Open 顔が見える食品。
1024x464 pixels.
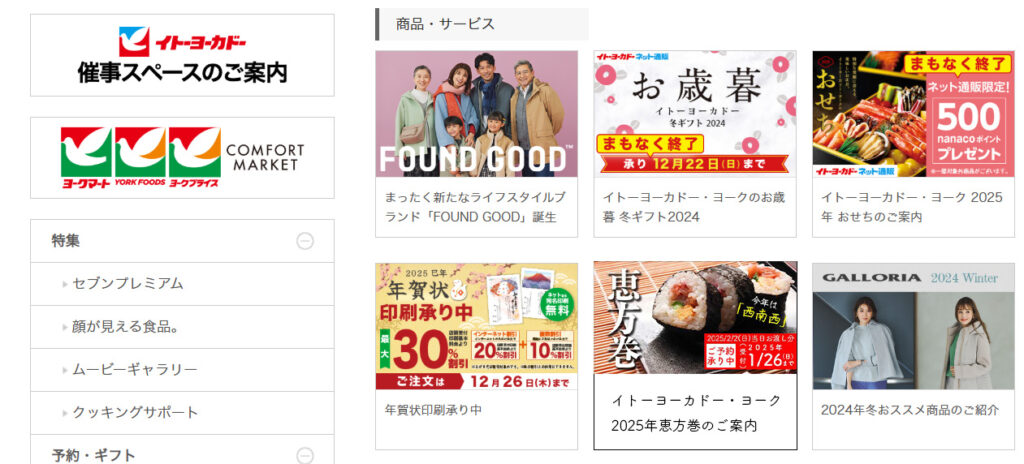point(125,326)
